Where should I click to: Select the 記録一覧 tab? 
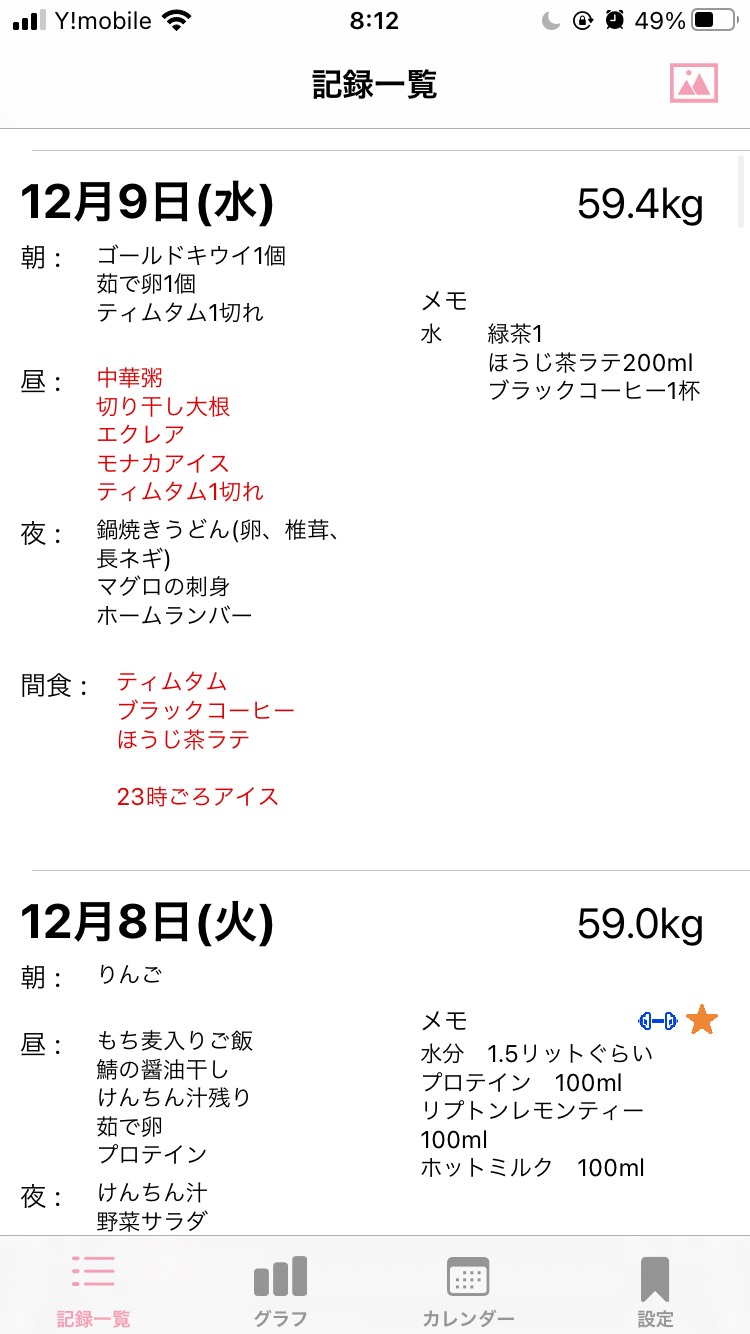[93, 1290]
